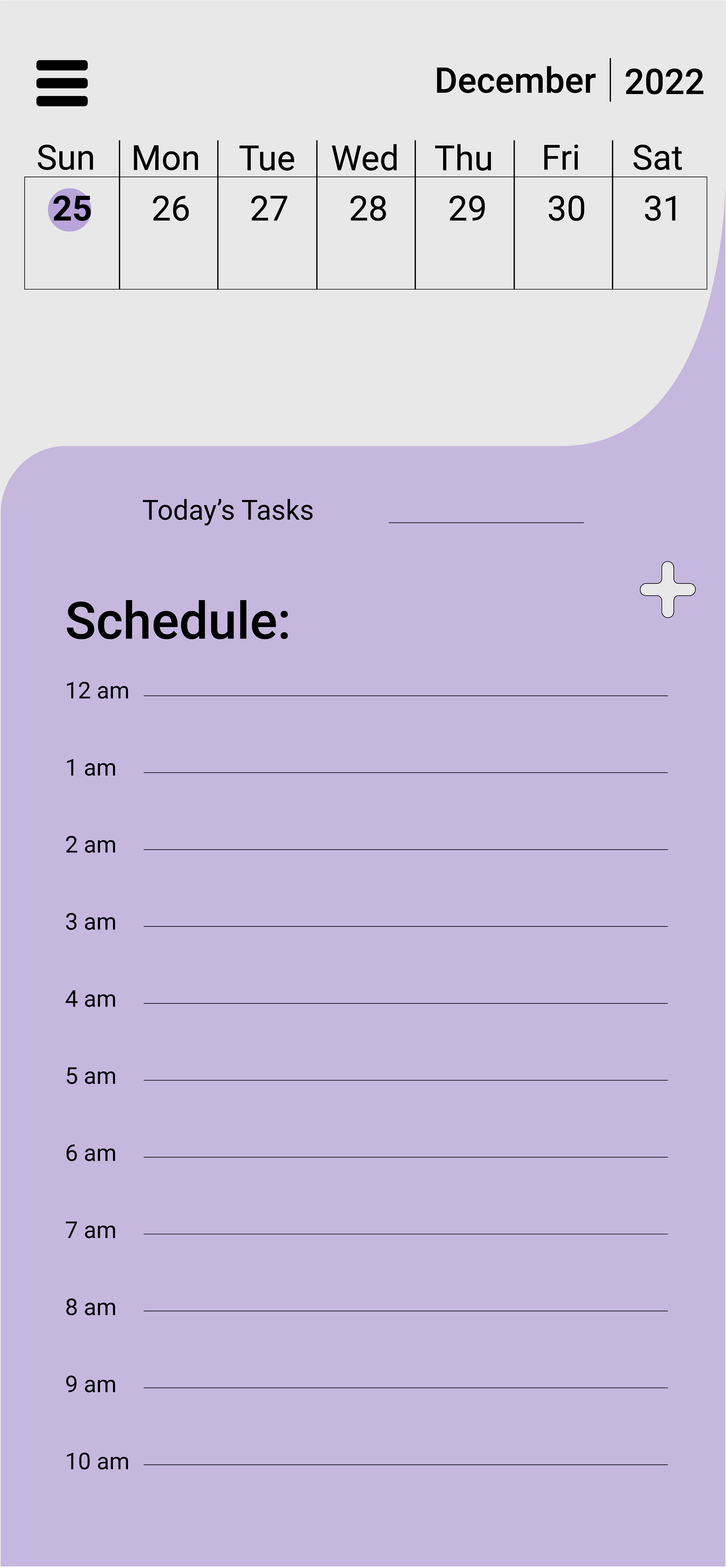This screenshot has width=726, height=1568.
Task: Select Friday the 30th
Action: 563,232
